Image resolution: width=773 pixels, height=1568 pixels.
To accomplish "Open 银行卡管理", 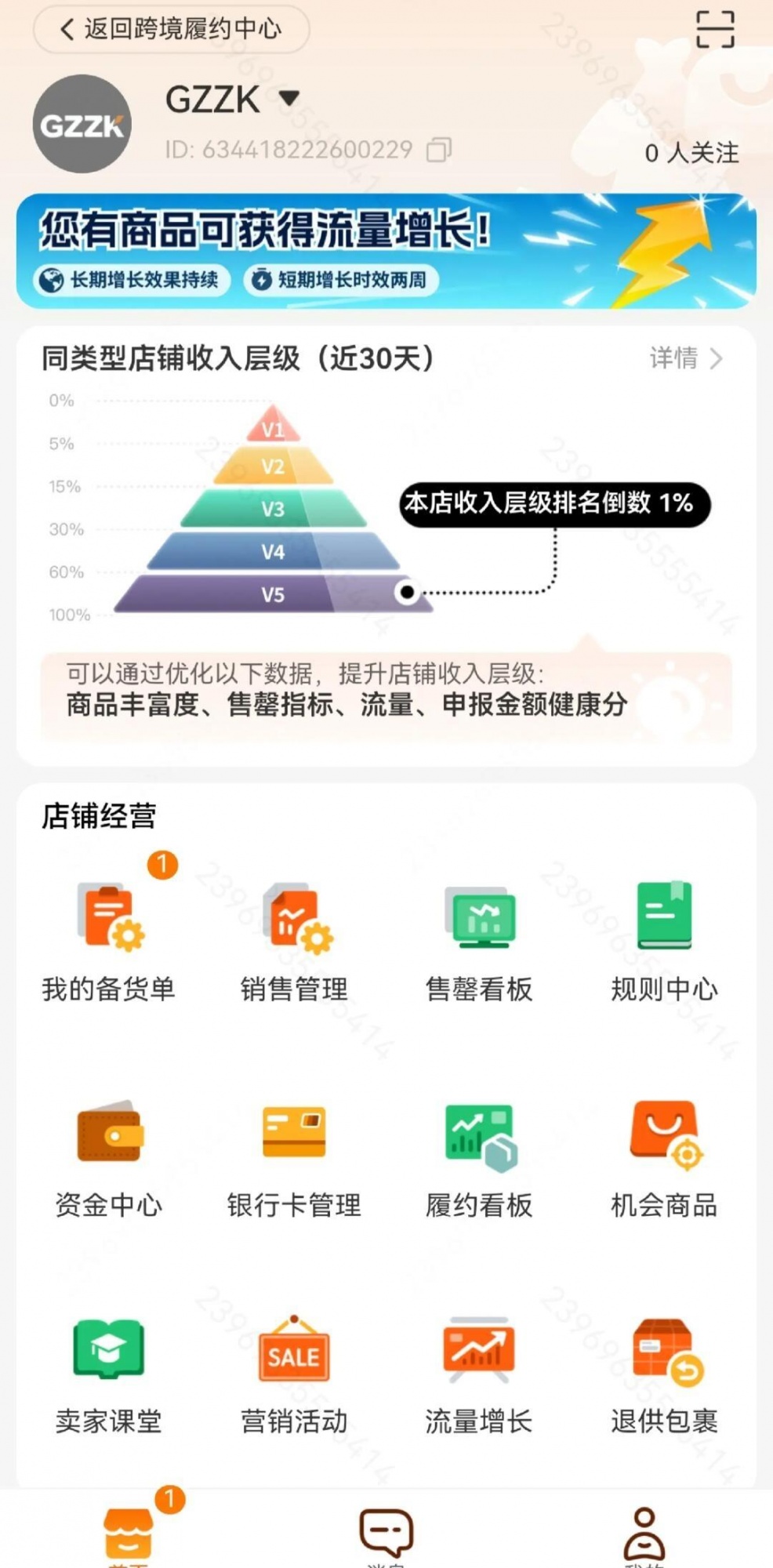I will point(294,1156).
